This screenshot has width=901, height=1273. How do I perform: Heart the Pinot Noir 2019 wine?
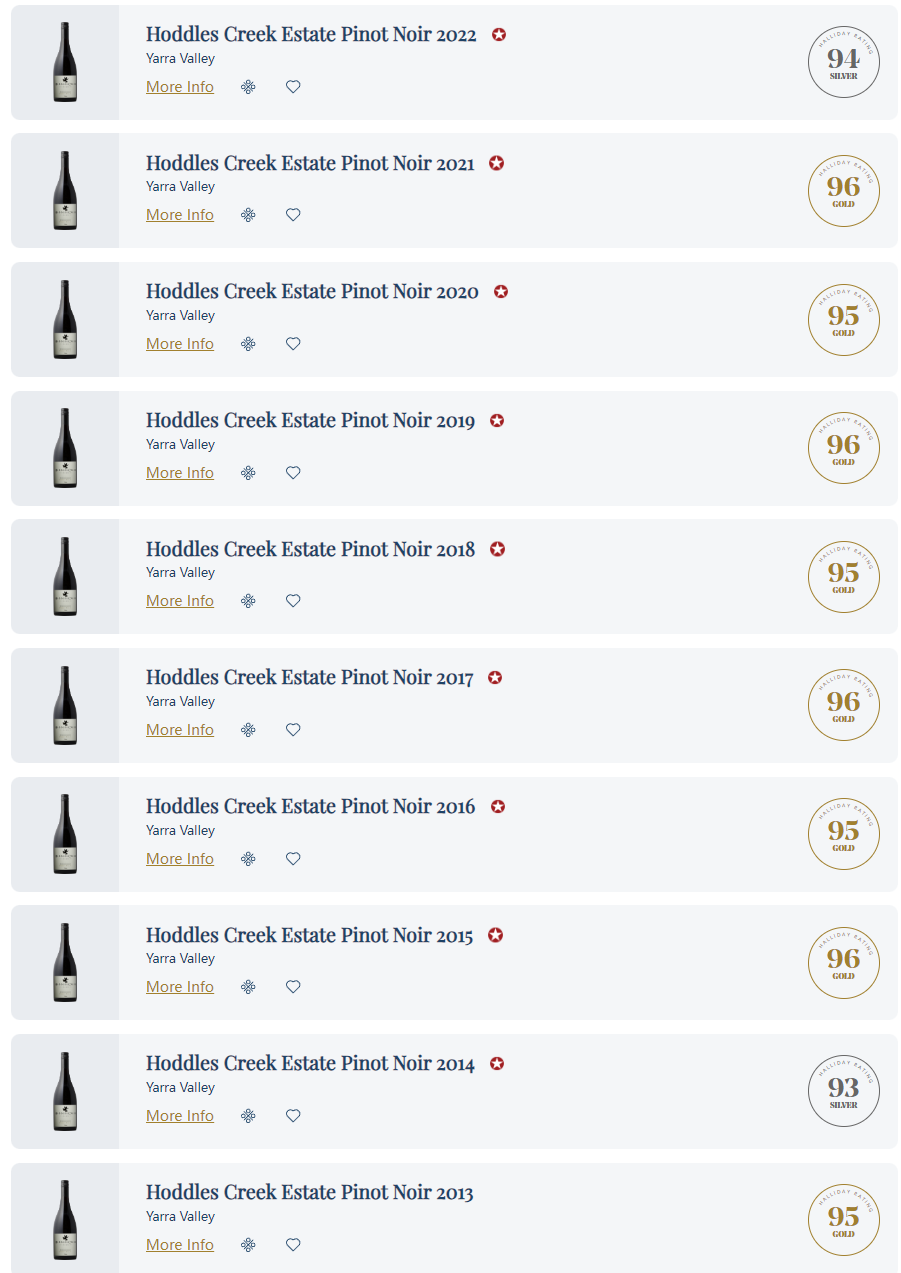293,473
